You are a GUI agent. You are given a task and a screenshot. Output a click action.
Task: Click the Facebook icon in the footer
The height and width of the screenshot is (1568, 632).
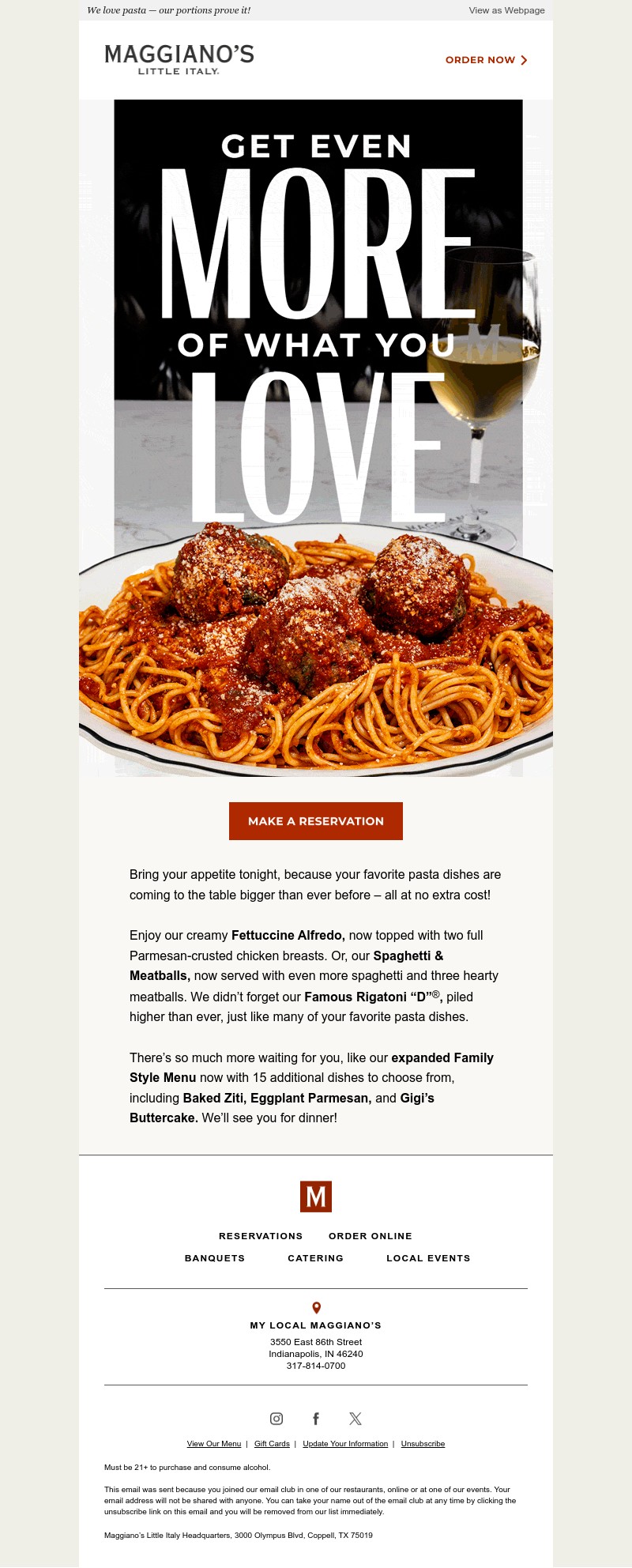pos(316,1419)
